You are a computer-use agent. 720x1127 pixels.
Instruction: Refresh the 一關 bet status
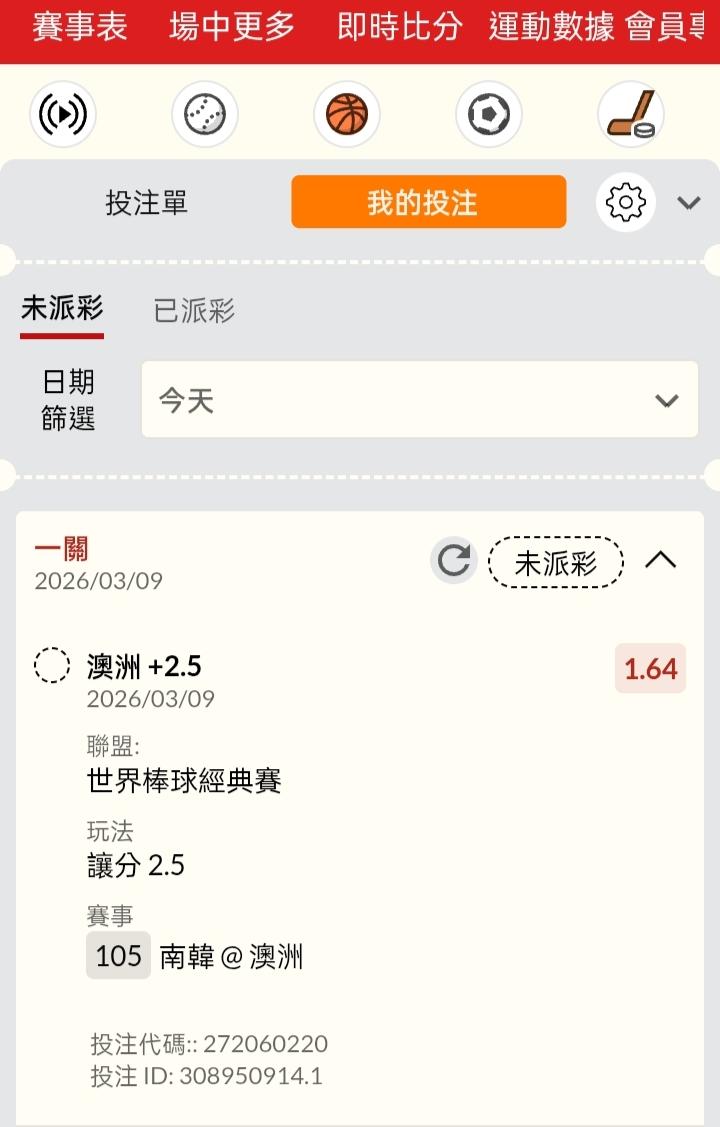pos(454,560)
